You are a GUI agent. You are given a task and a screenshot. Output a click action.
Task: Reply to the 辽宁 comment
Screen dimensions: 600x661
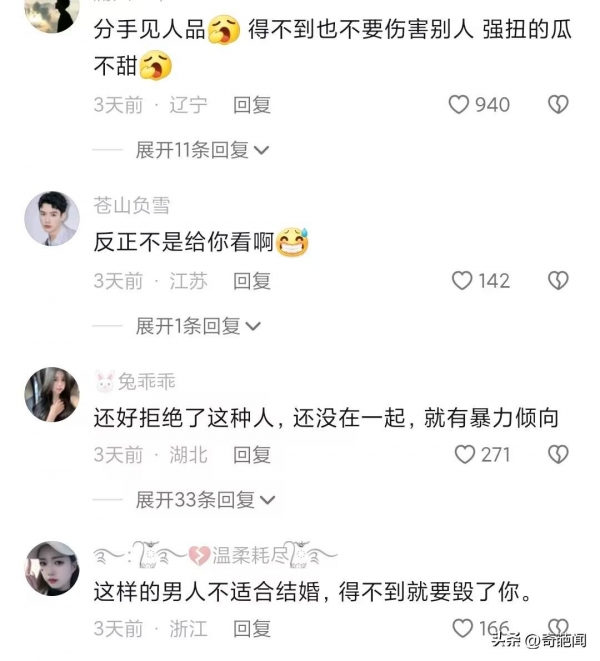tap(252, 105)
